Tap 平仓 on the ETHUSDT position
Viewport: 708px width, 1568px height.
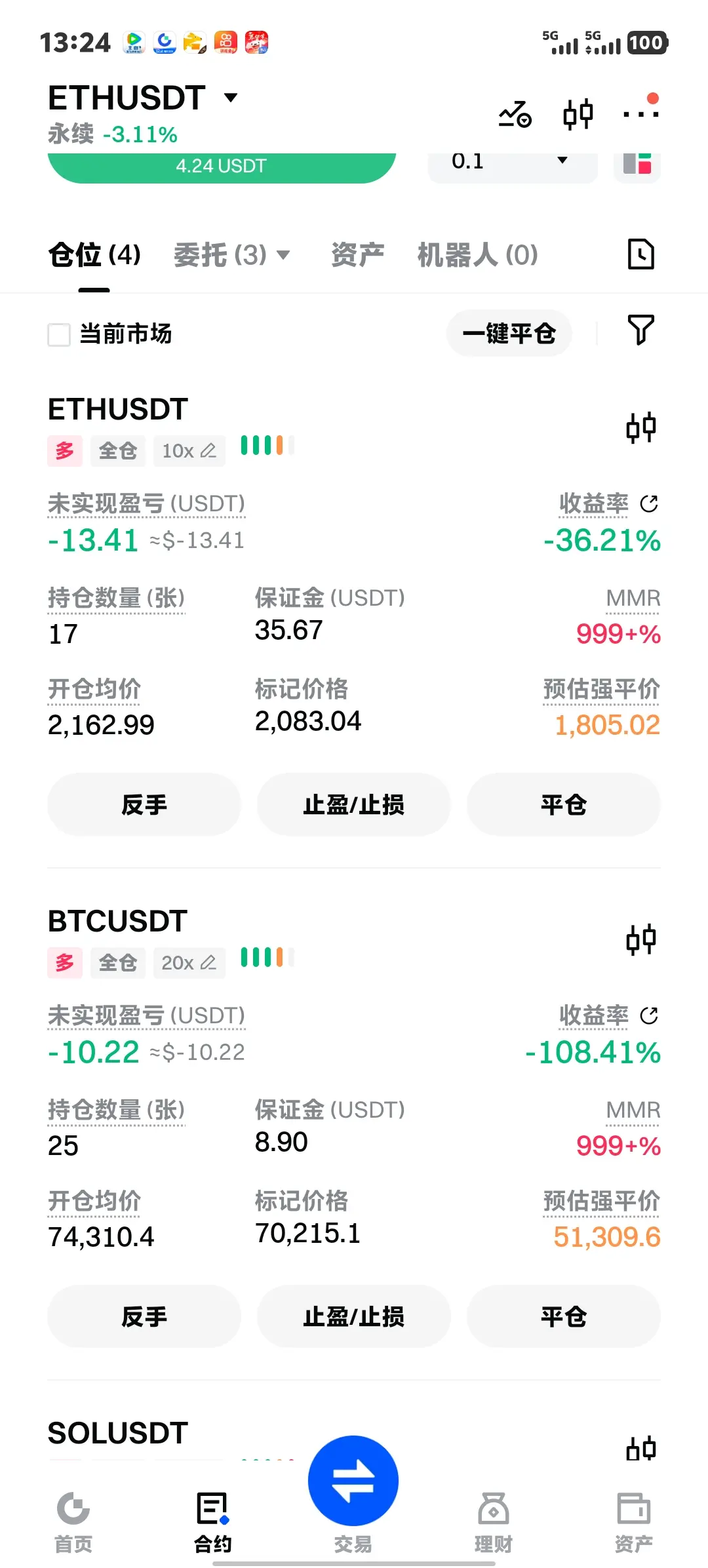pos(563,804)
